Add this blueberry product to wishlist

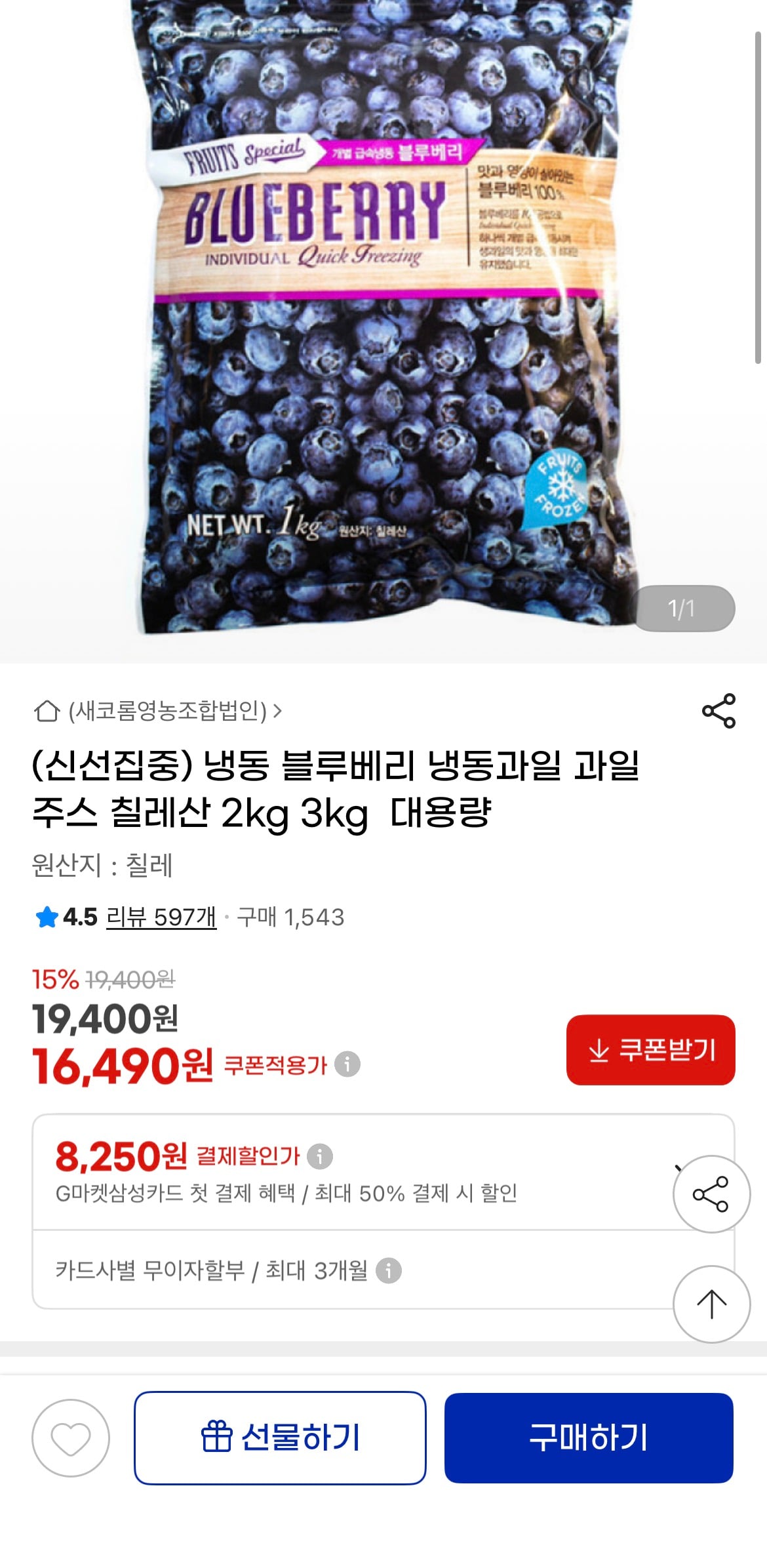pos(71,1437)
